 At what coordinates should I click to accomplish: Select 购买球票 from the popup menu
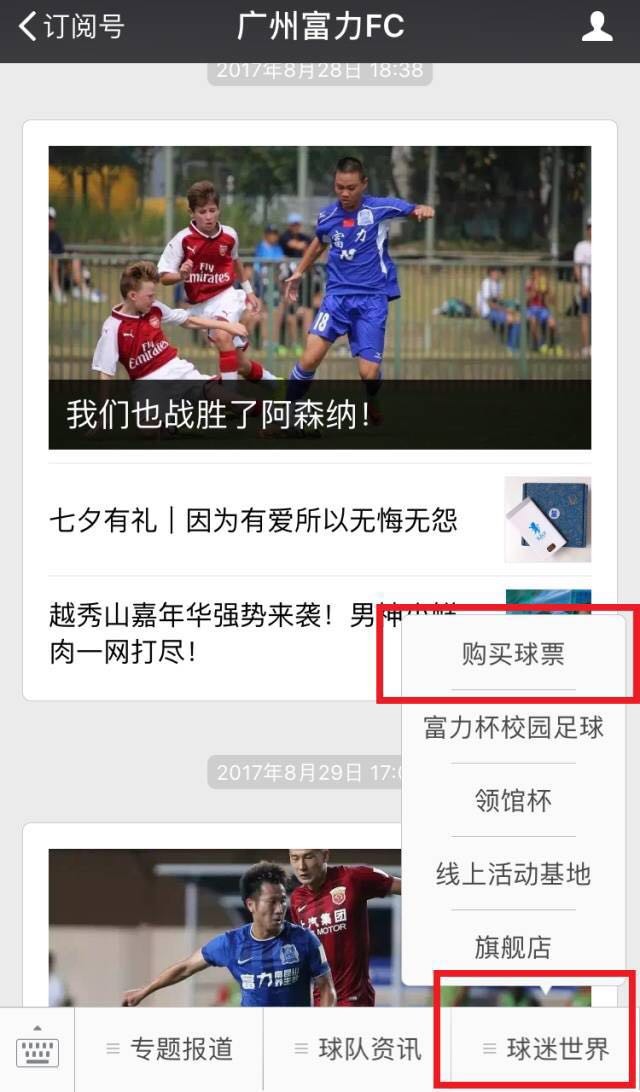tap(513, 655)
